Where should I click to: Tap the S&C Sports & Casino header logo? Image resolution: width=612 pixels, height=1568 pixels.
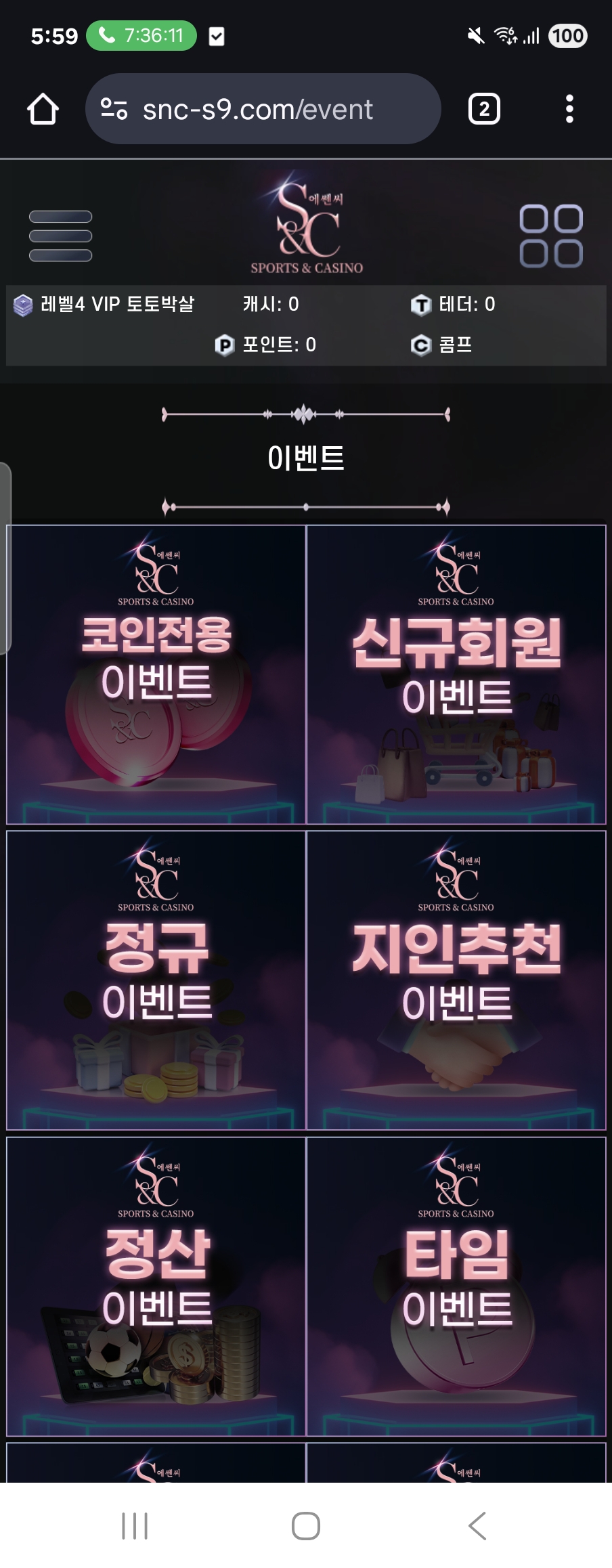[x=306, y=223]
